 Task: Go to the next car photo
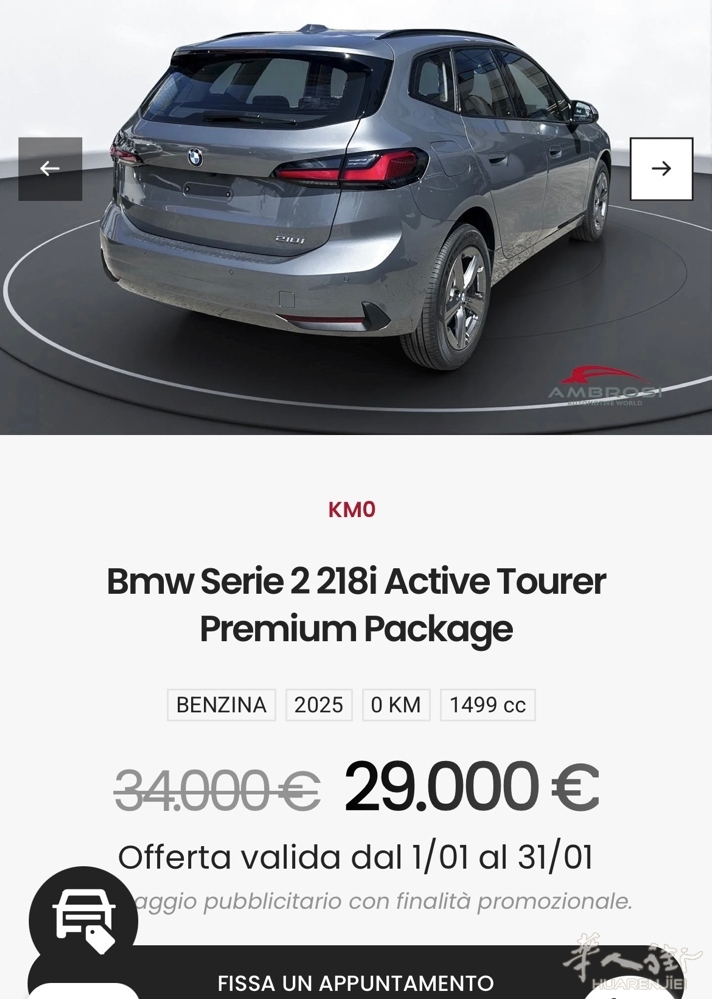click(661, 169)
